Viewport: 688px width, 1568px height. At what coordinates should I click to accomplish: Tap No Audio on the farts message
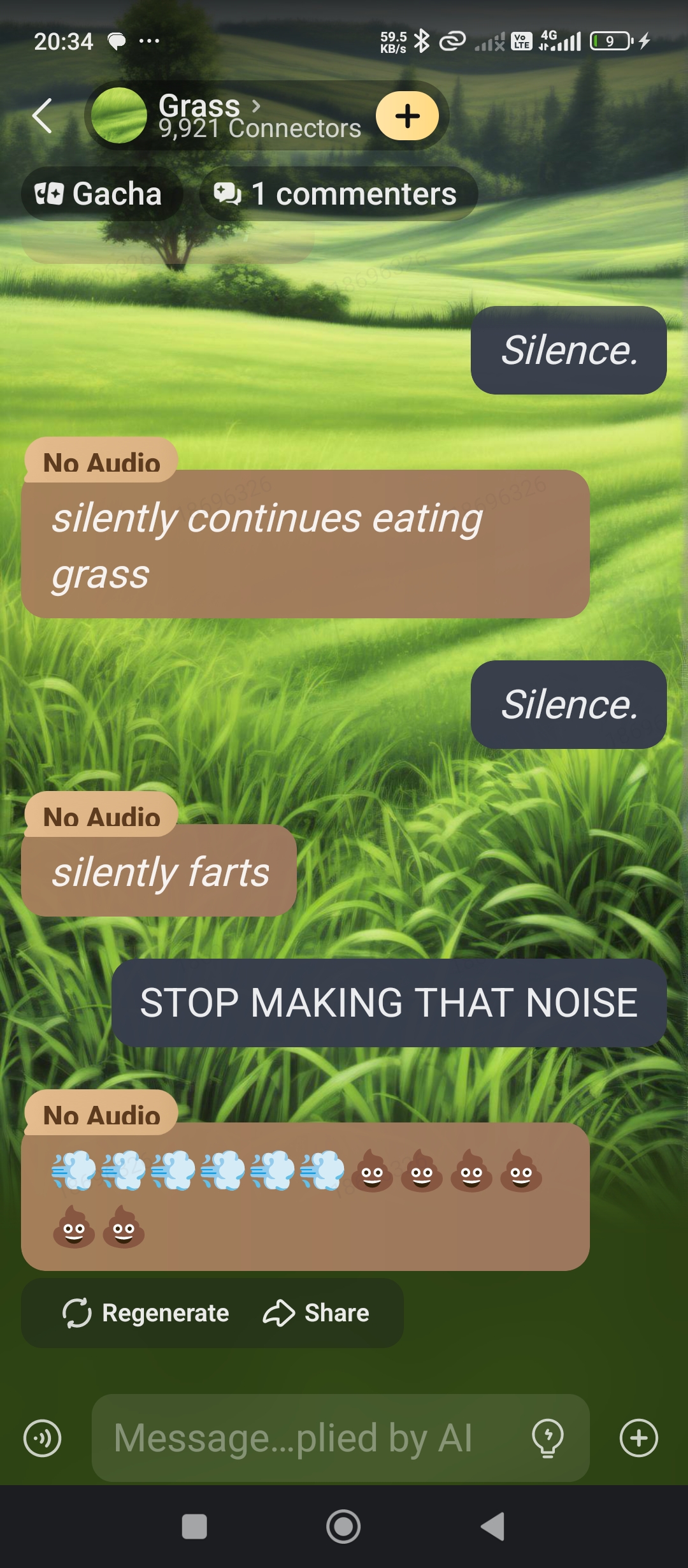[101, 815]
